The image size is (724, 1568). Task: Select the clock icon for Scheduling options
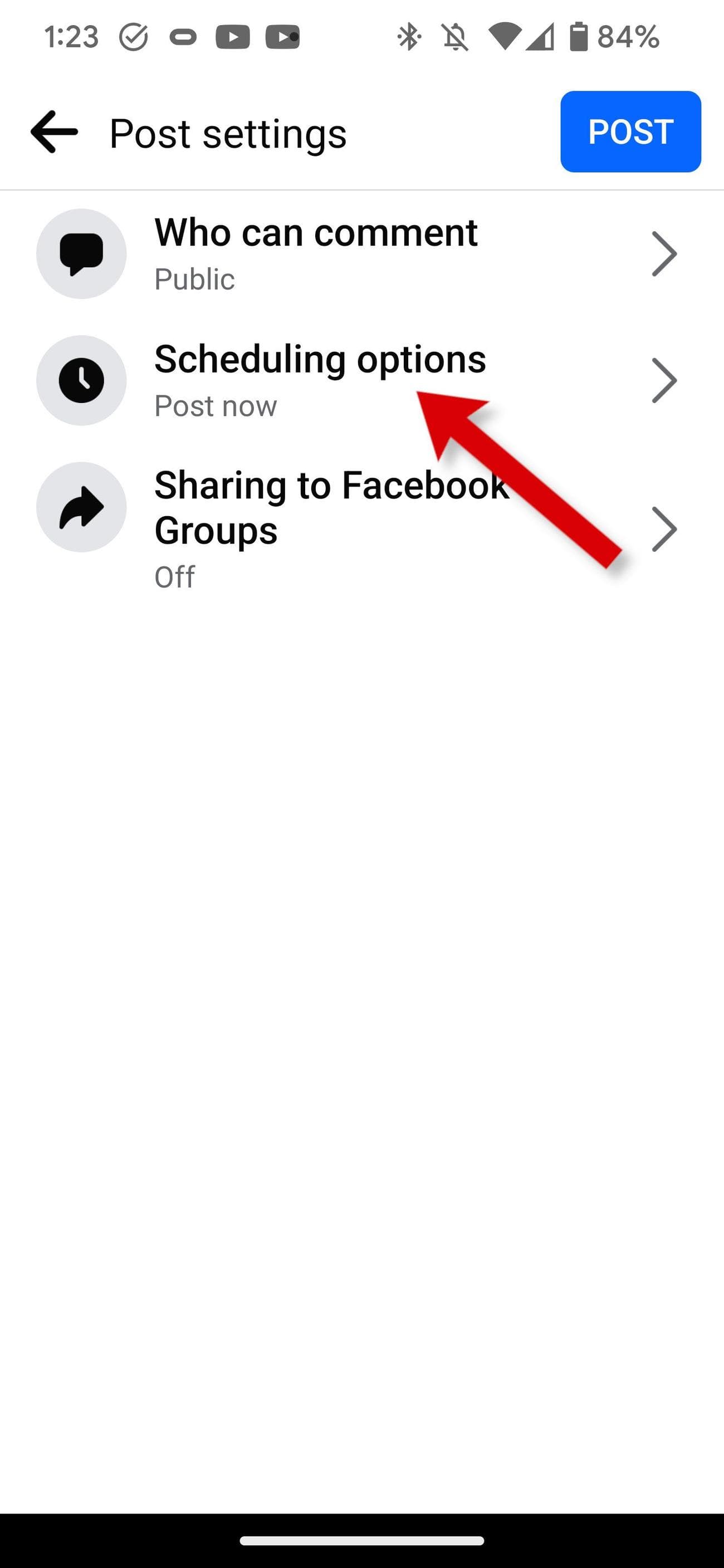(81, 380)
